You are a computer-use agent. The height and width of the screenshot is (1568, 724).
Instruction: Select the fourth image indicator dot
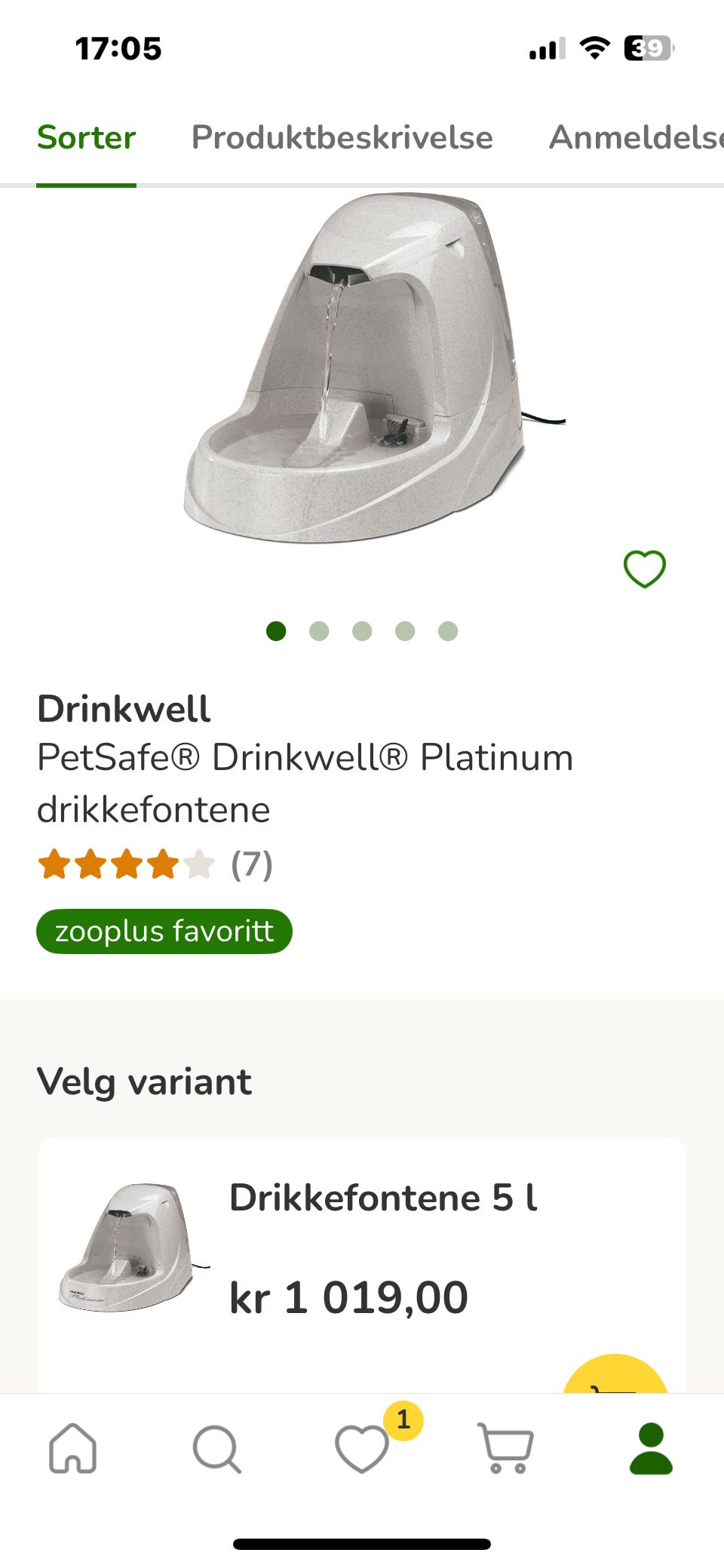pos(404,631)
